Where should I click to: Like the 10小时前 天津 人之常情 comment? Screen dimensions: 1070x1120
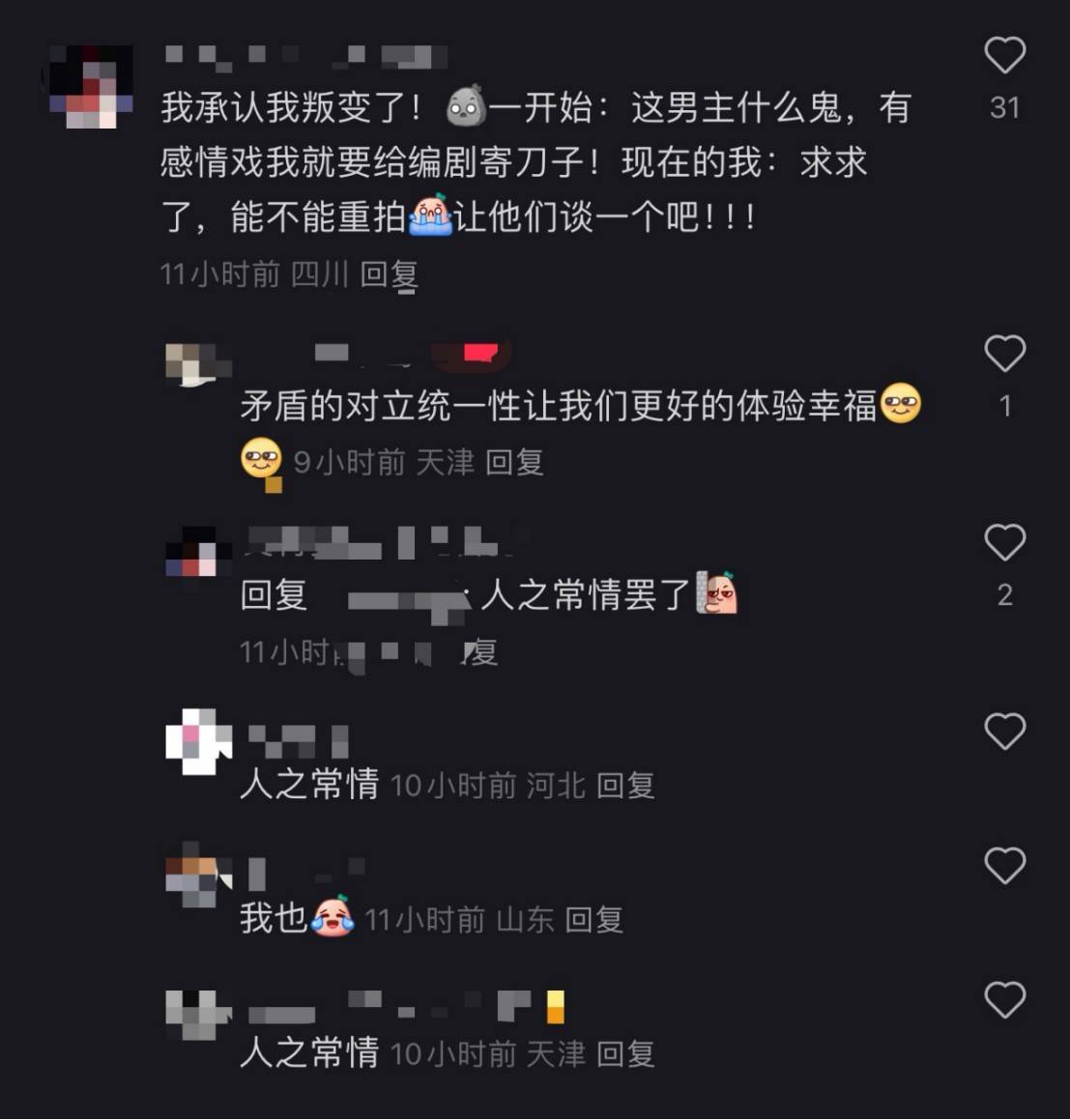[x=1004, y=1000]
